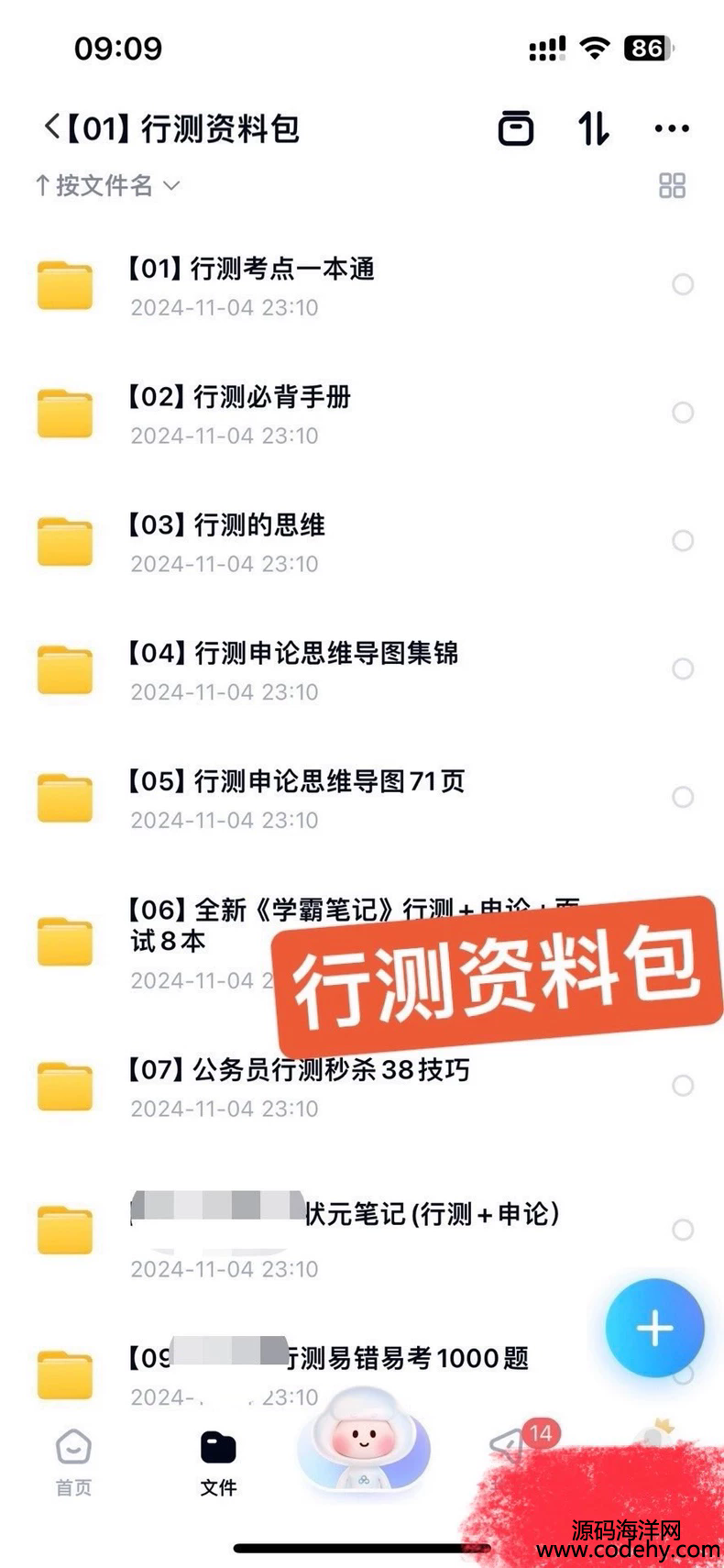The width and height of the screenshot is (724, 1568).
Task: Open folder 【02】行测必背手册
Action: [240, 397]
